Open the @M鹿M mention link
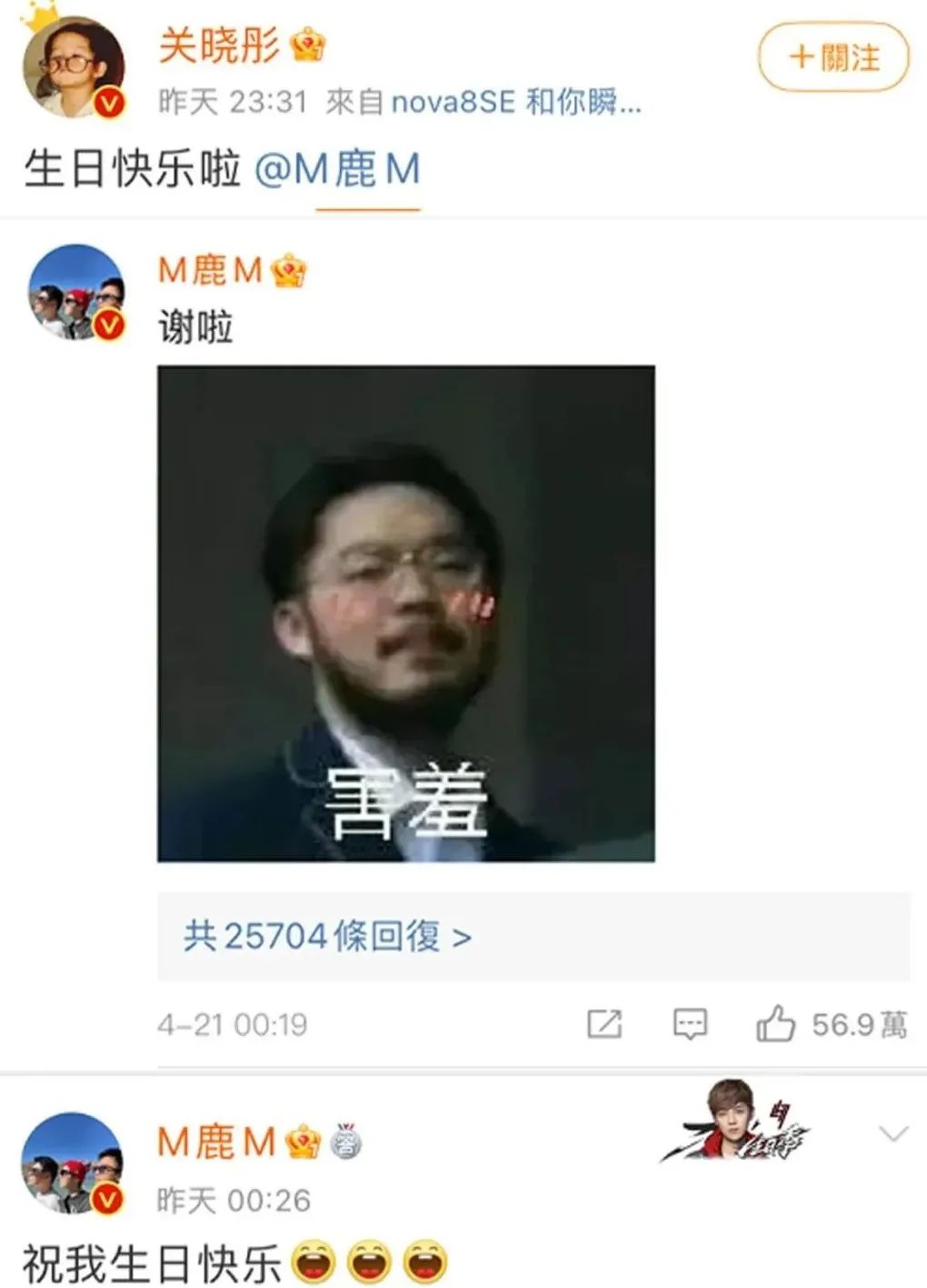Viewport: 927px width, 1288px height. tap(337, 170)
